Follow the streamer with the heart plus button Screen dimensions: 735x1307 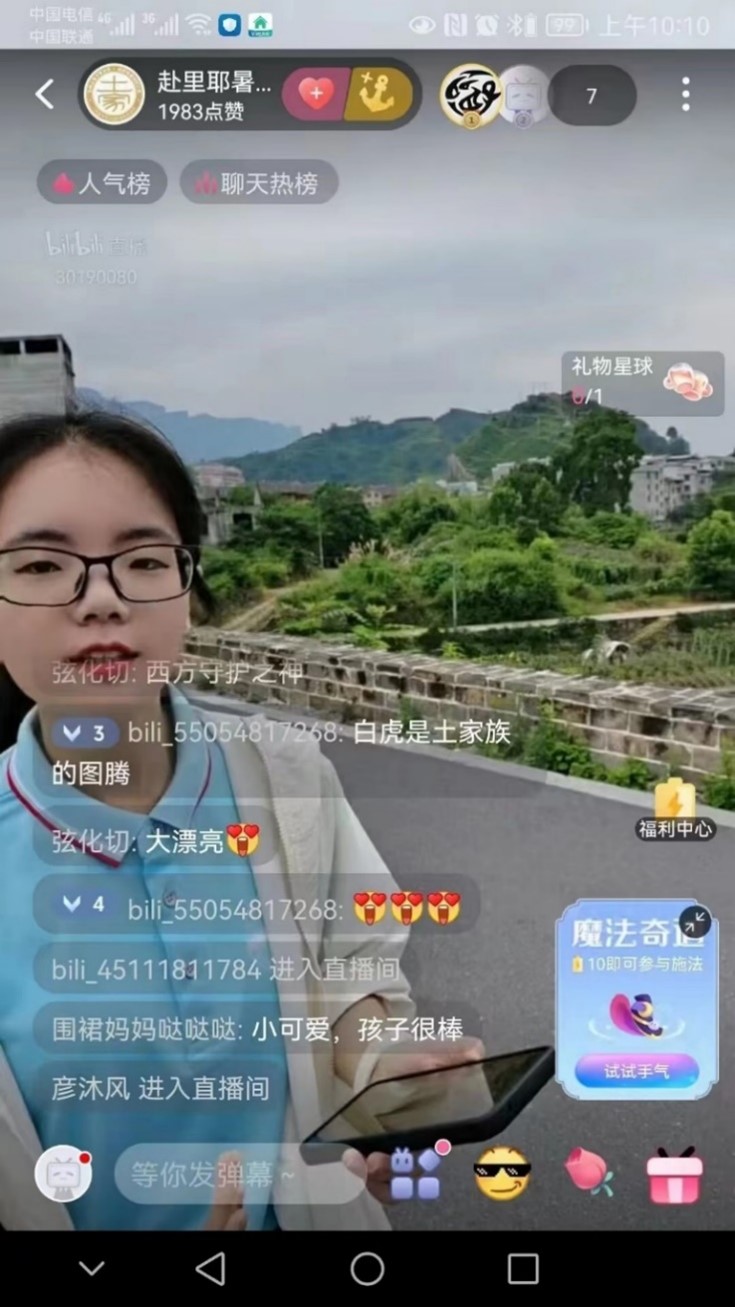click(x=315, y=95)
